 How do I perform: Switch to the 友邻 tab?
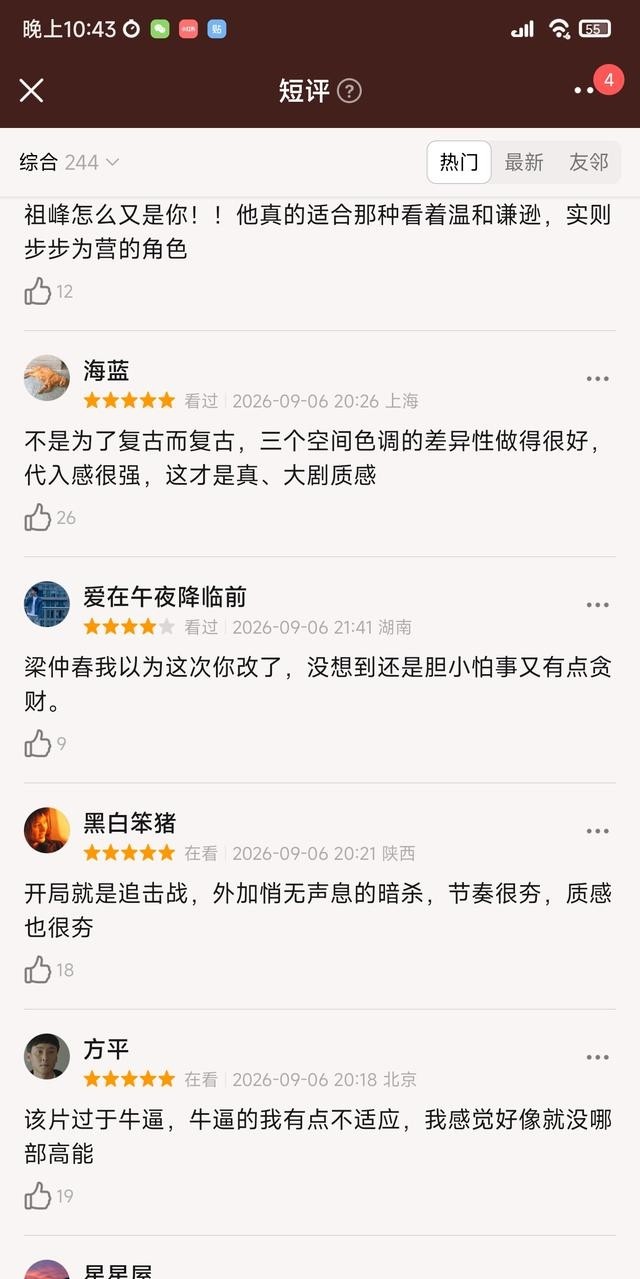point(589,162)
